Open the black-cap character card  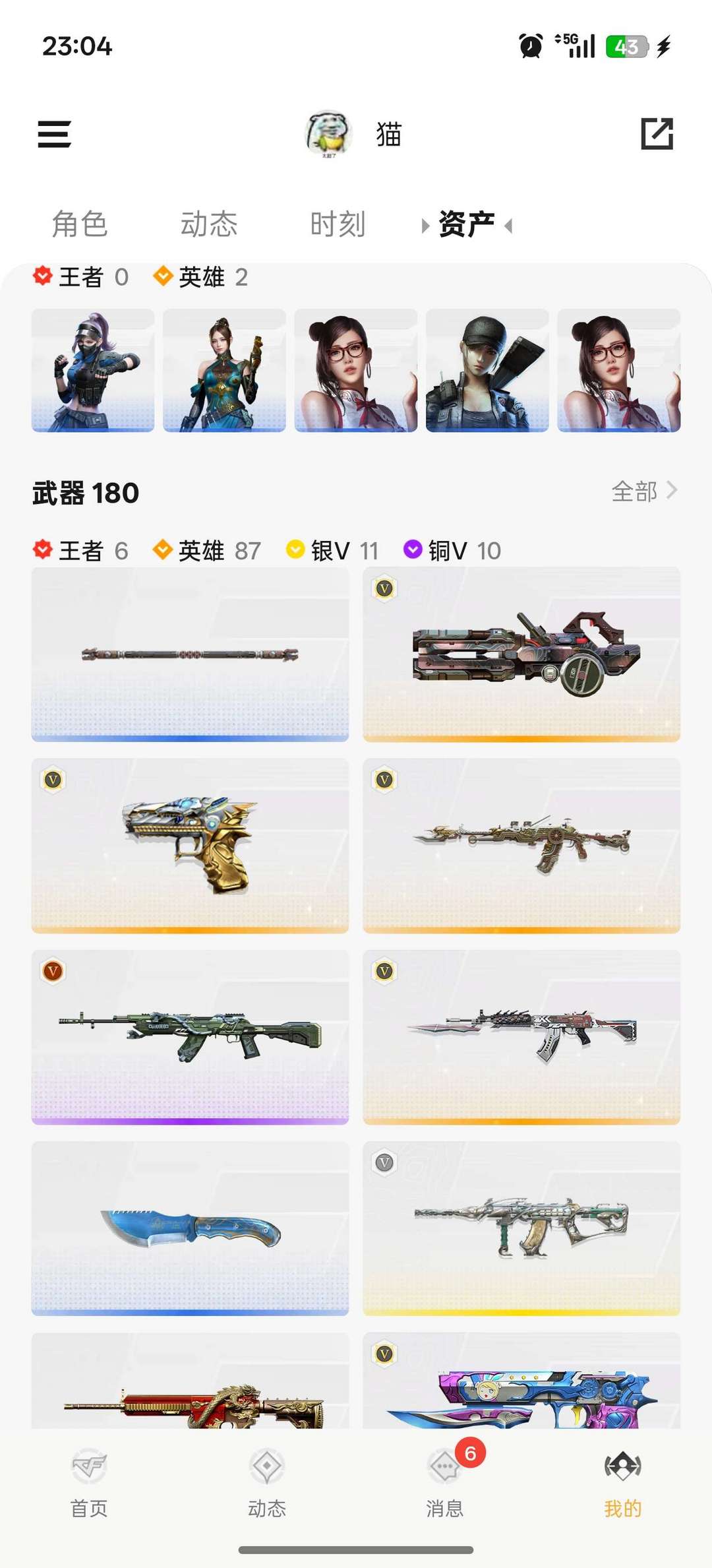[487, 370]
